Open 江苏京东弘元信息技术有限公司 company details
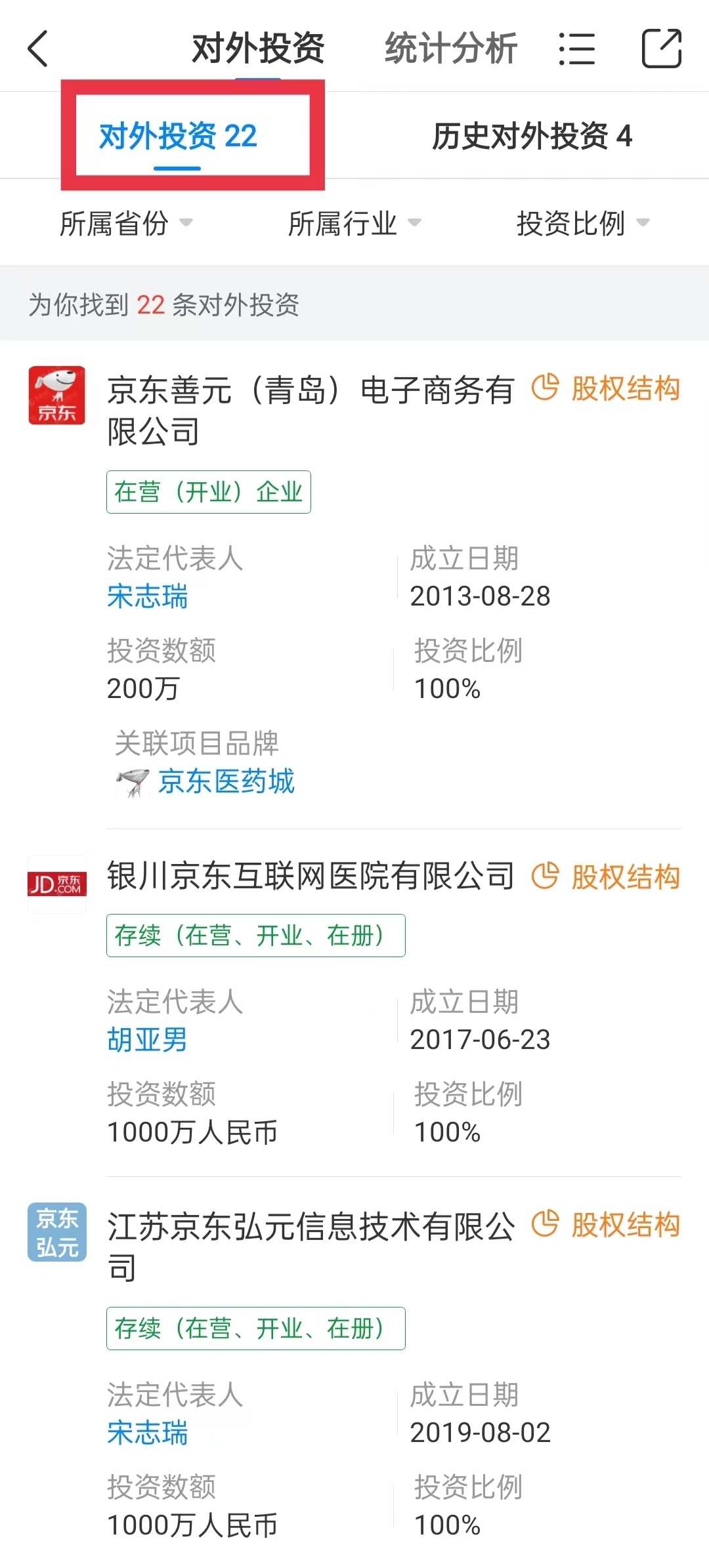Viewport: 709px width, 1568px height. tap(311, 1246)
